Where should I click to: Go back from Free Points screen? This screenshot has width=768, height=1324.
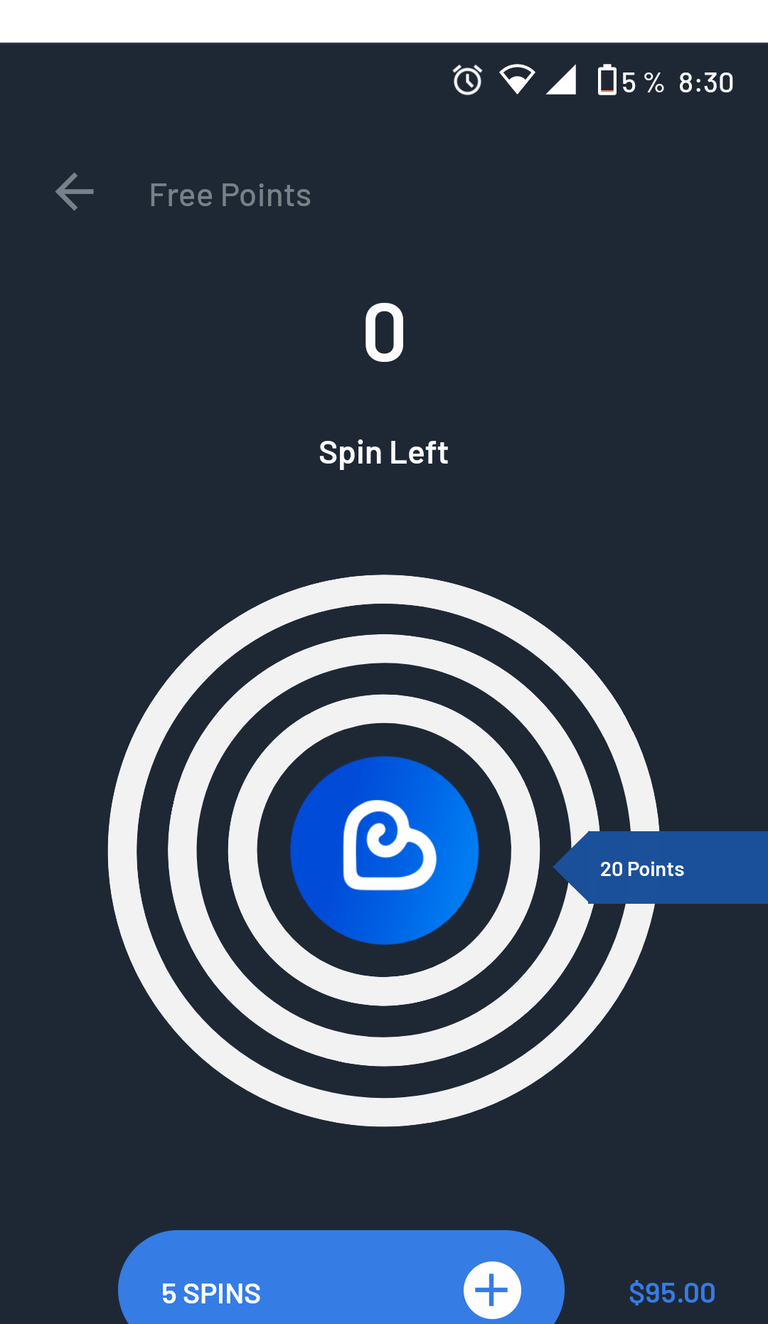(x=75, y=192)
